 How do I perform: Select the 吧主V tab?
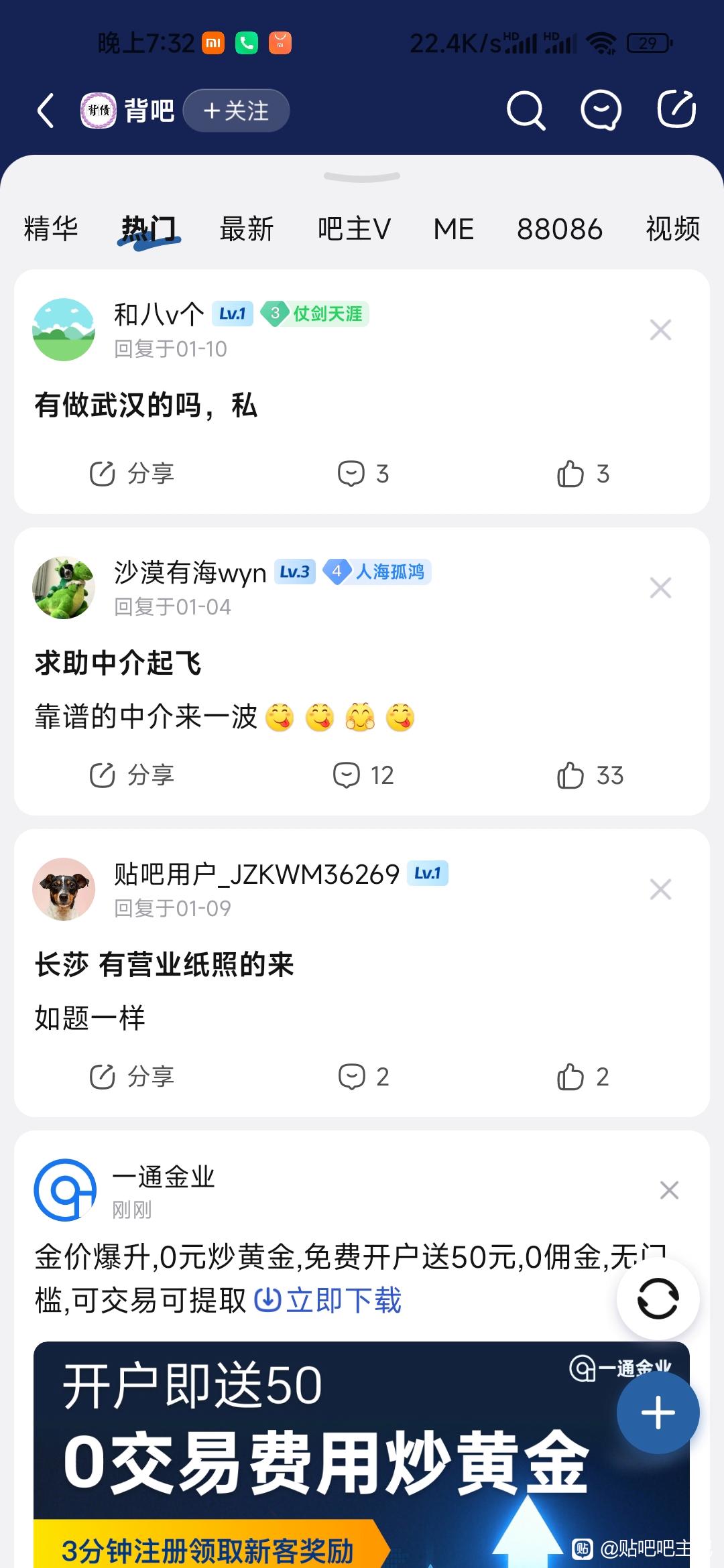coord(354,229)
